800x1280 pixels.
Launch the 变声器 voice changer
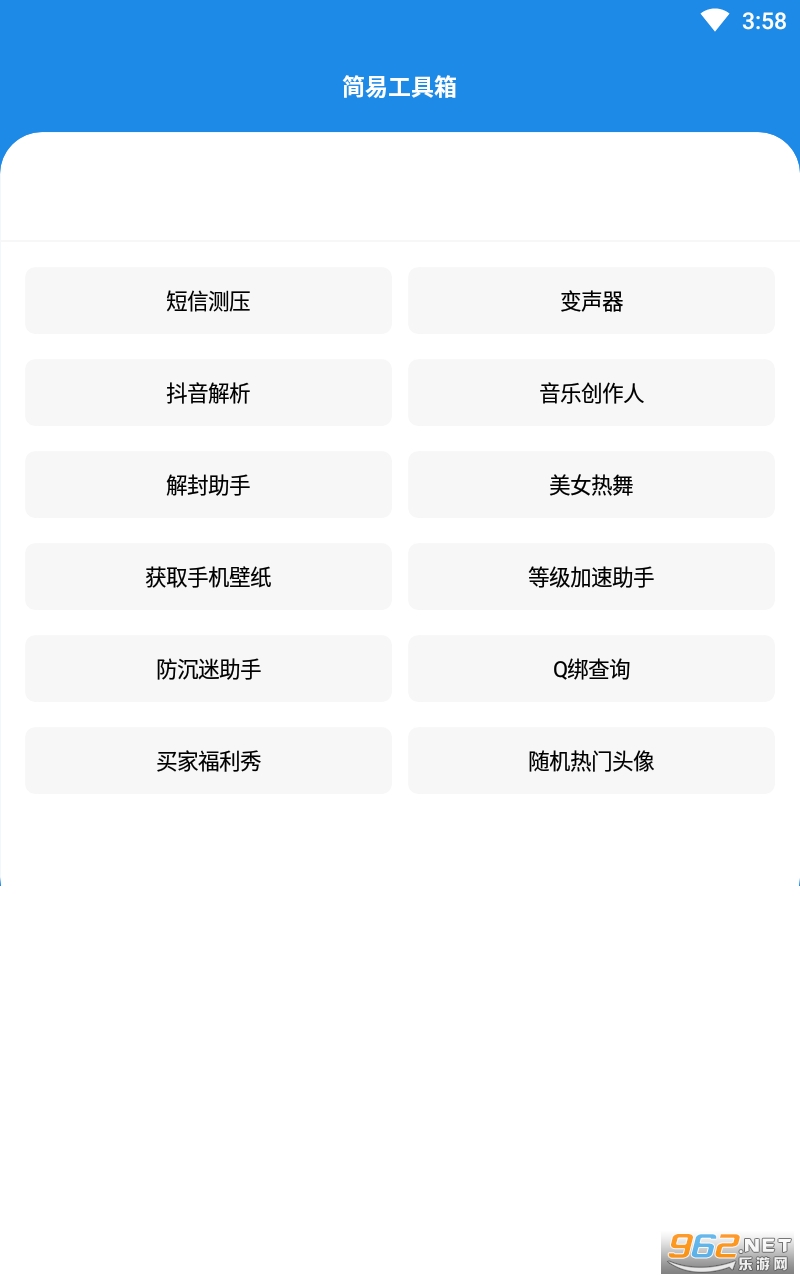591,301
